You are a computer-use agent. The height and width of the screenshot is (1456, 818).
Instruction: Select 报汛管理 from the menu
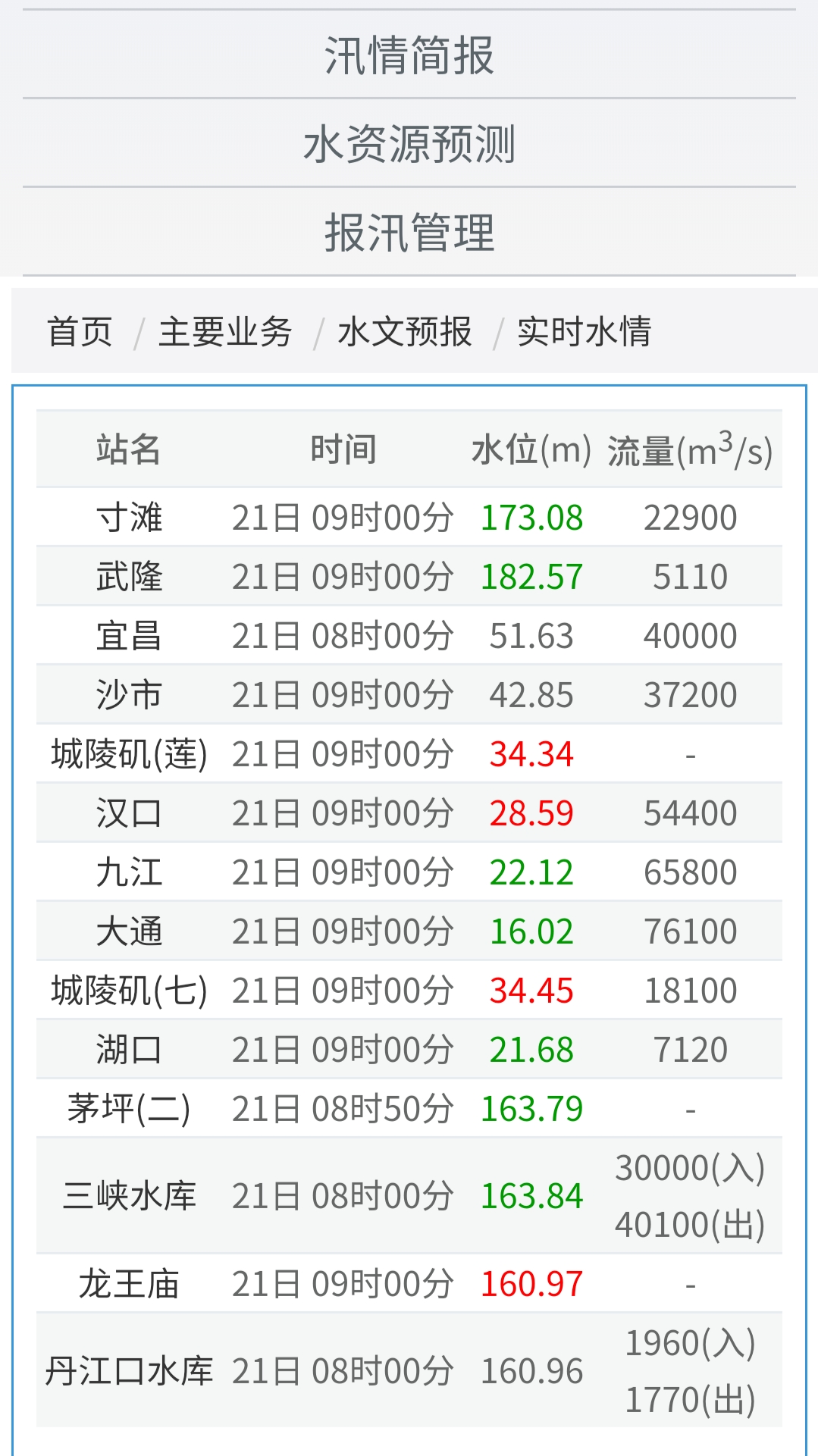409,233
